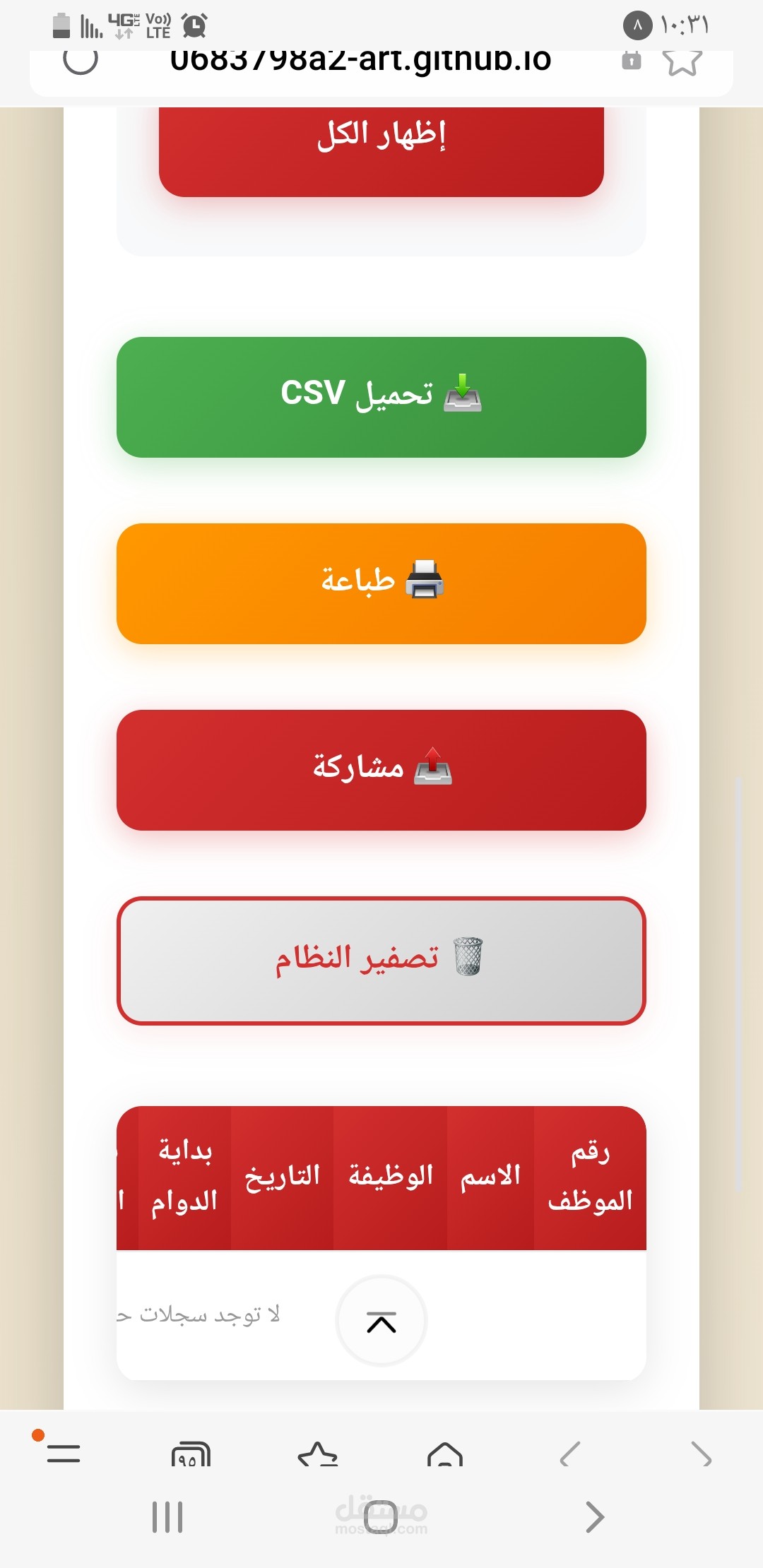Tap the security lock icon beside the URL
This screenshot has width=763, height=1568.
[x=631, y=62]
